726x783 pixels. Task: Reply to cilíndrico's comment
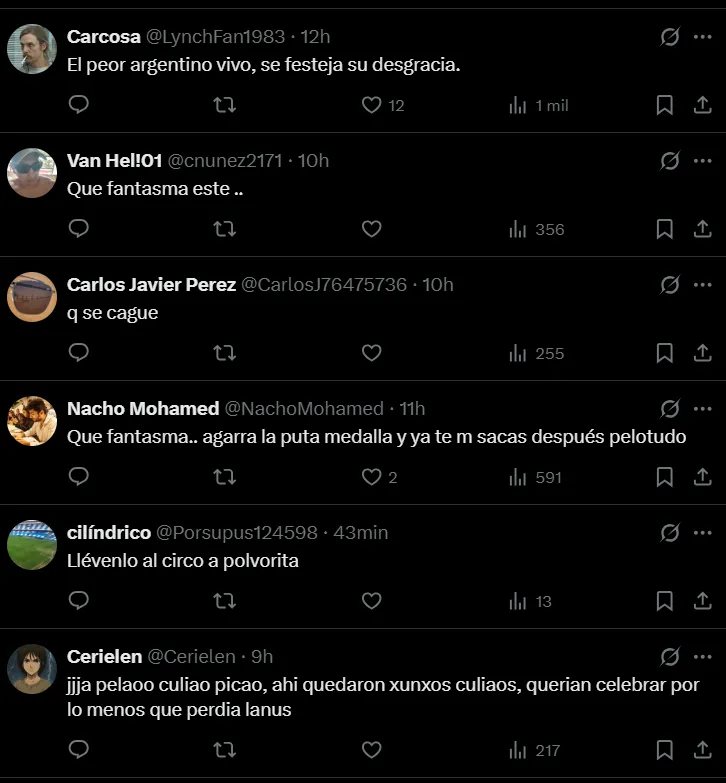[x=78, y=601]
